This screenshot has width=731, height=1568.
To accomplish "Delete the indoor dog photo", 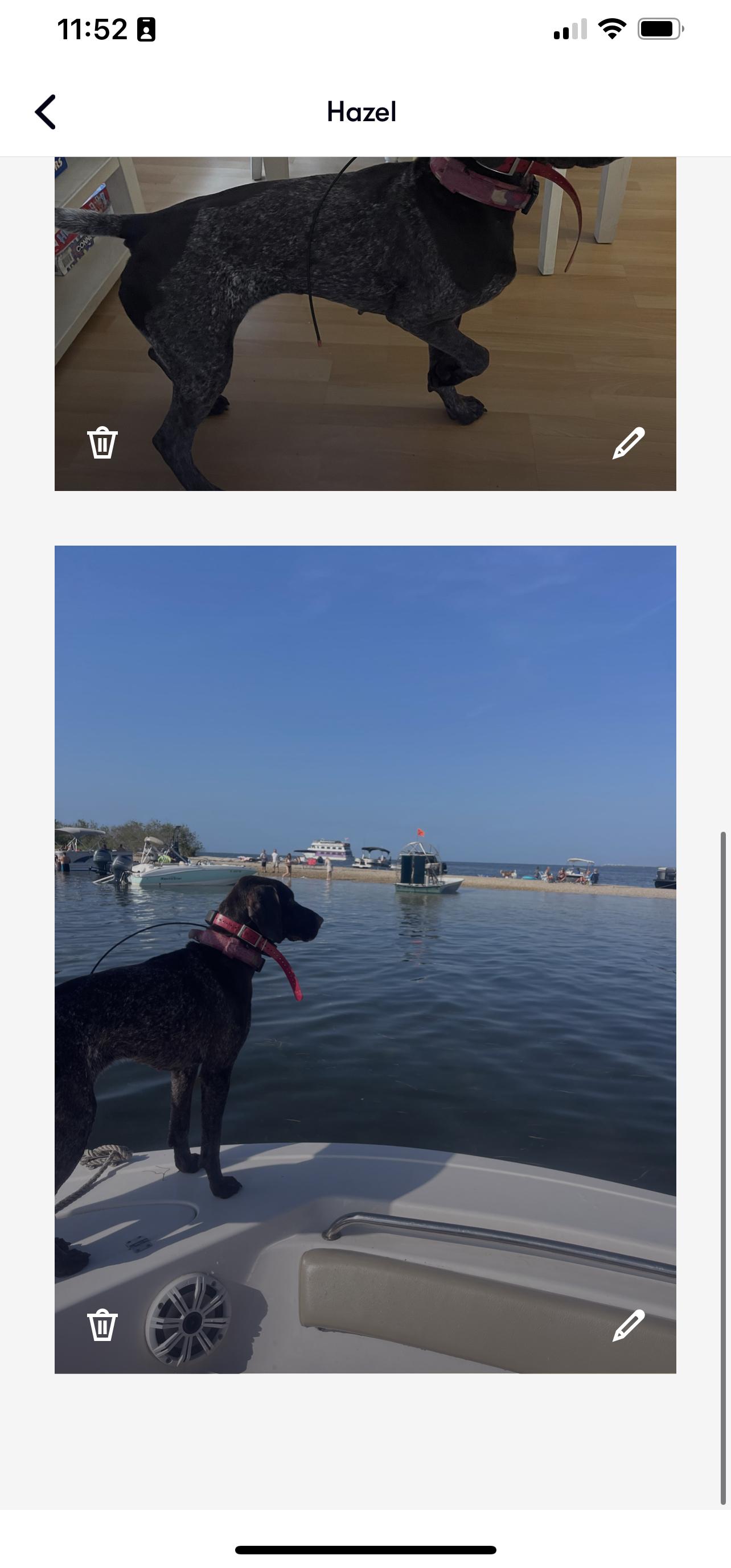I will click(102, 443).
